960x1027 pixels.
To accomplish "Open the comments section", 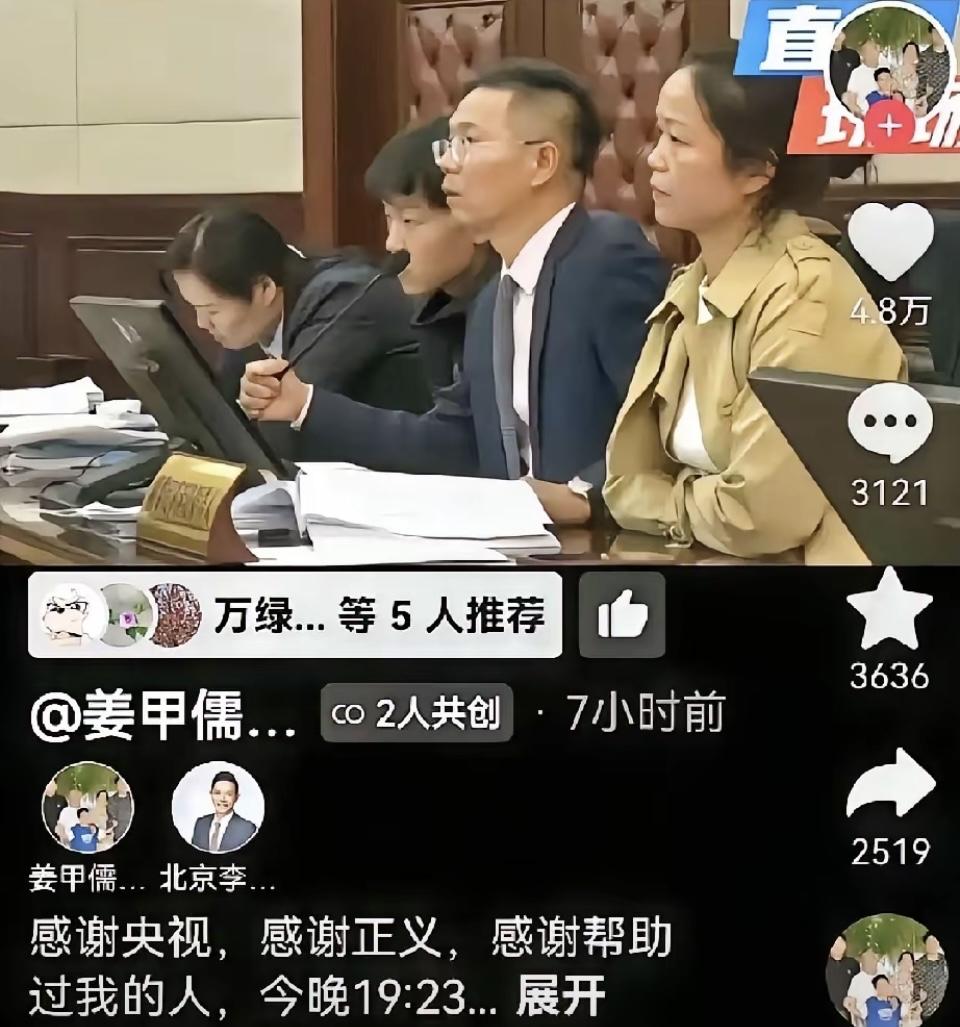I will click(890, 422).
